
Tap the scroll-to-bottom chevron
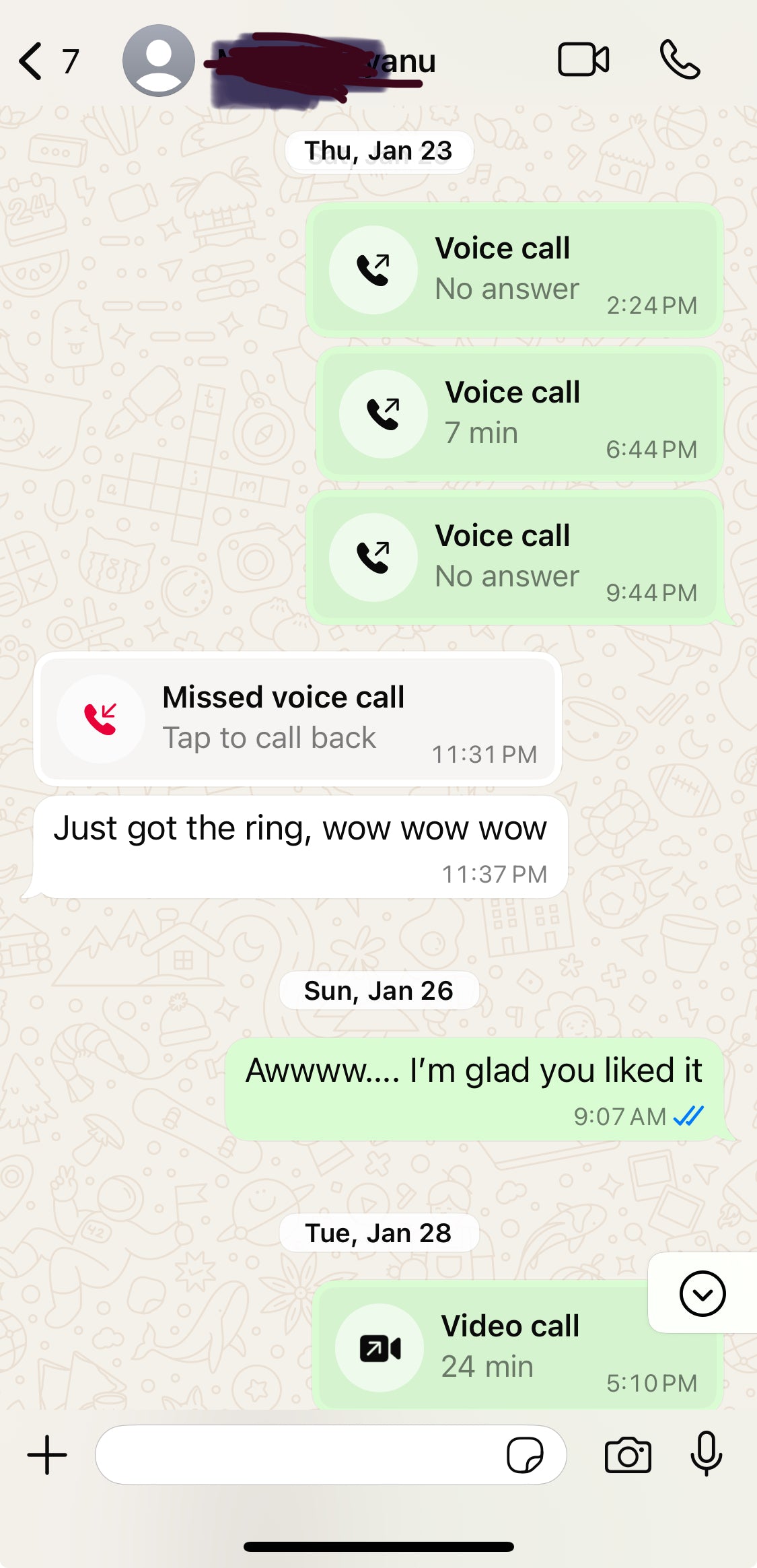702,1293
